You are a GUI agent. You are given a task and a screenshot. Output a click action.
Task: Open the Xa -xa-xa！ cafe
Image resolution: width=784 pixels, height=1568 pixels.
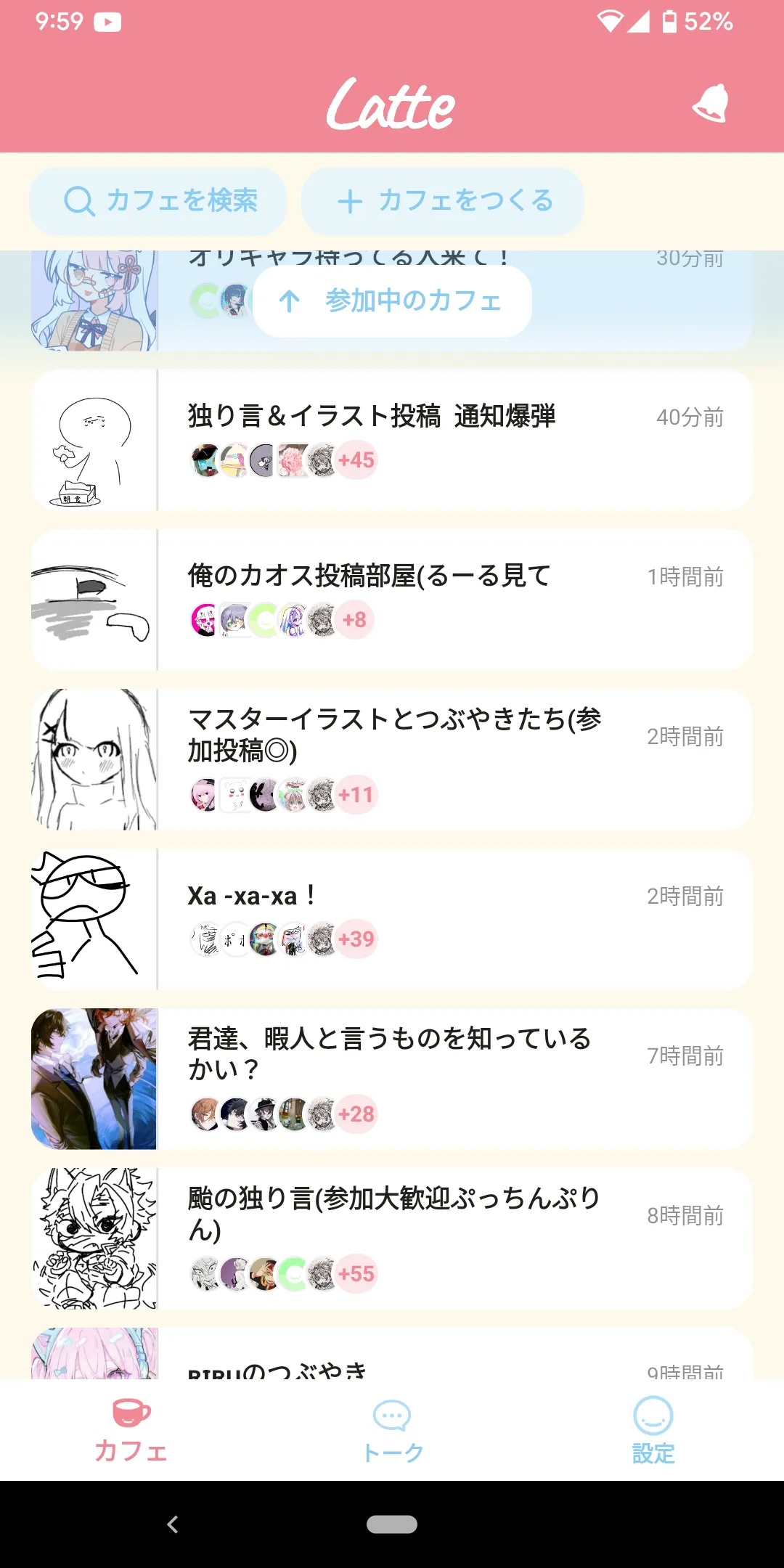392,919
